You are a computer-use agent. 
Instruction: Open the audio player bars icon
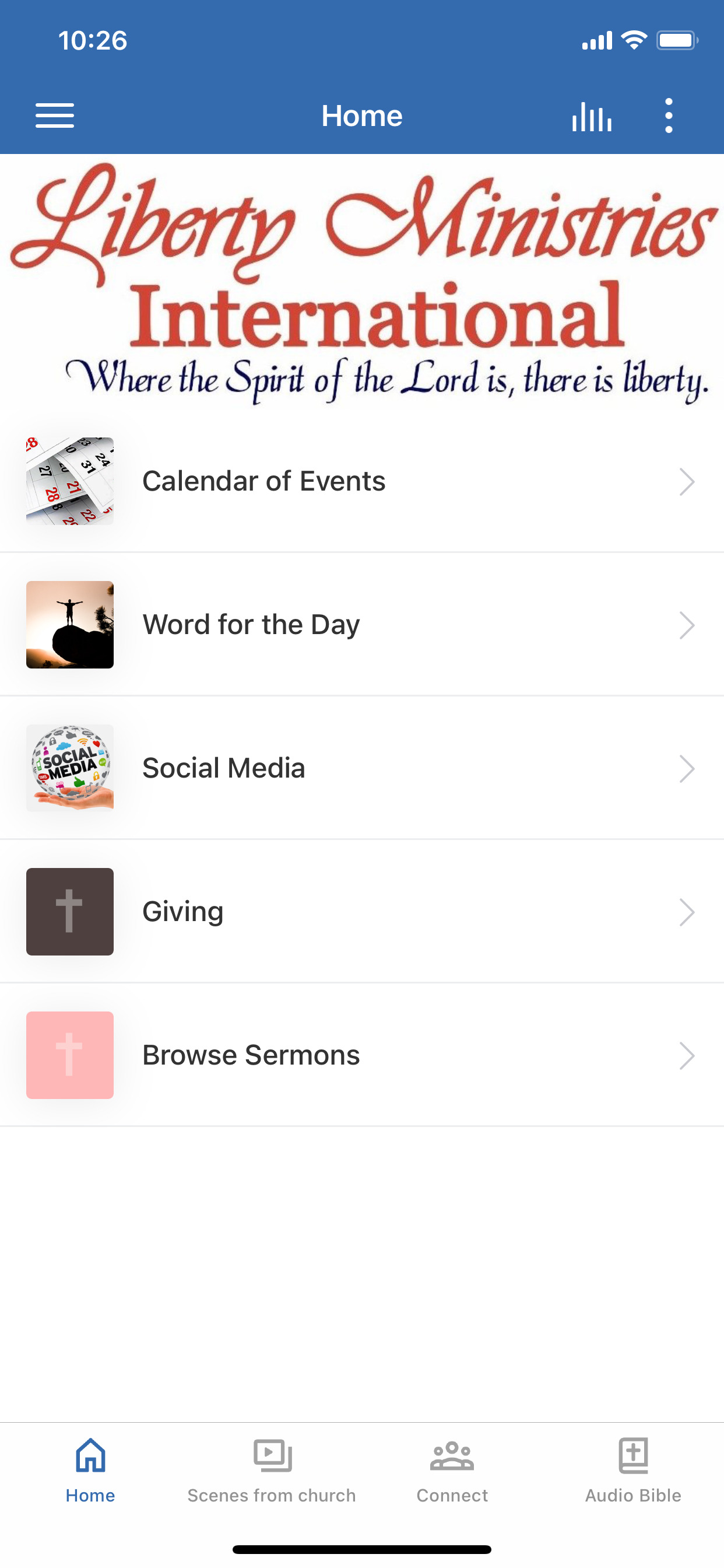pos(591,116)
